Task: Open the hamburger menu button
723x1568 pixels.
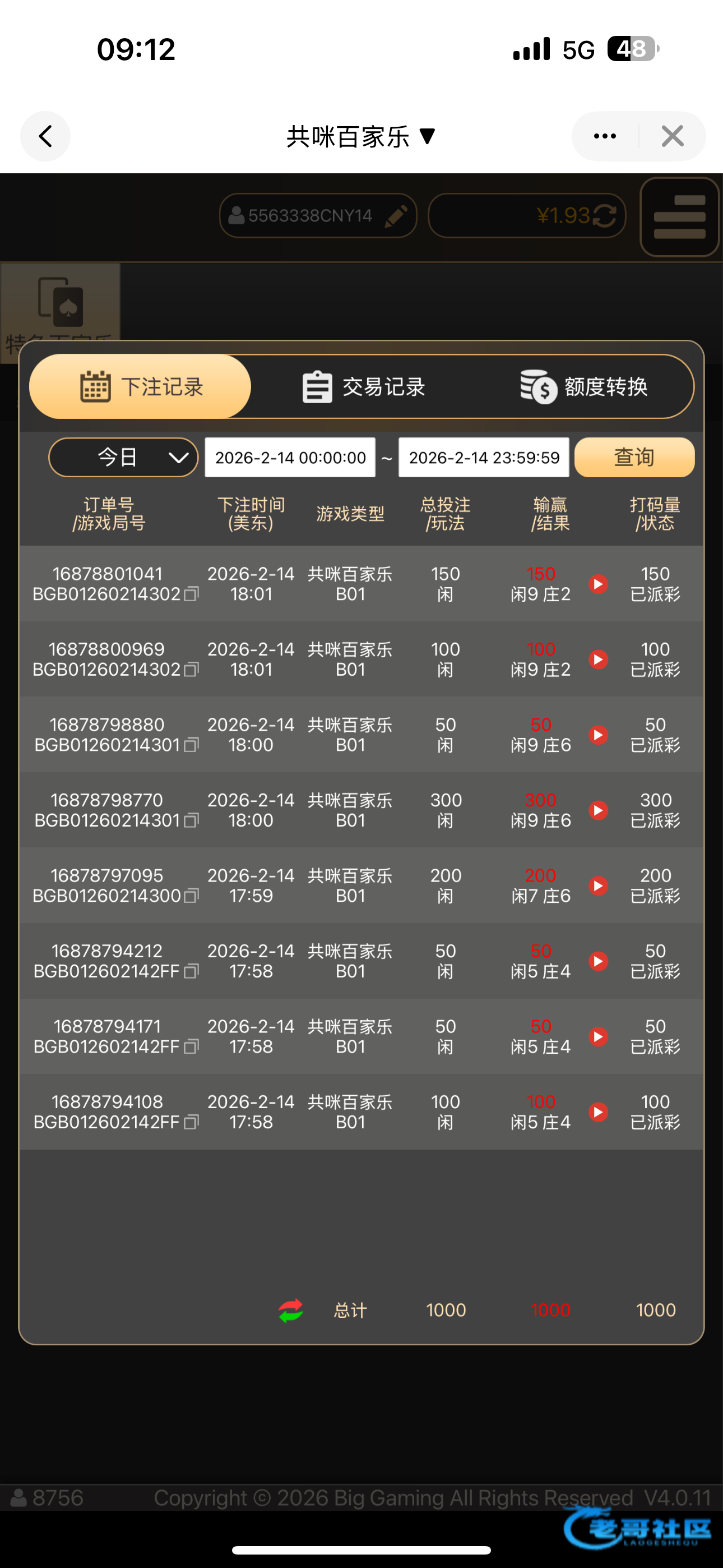Action: pos(679,216)
